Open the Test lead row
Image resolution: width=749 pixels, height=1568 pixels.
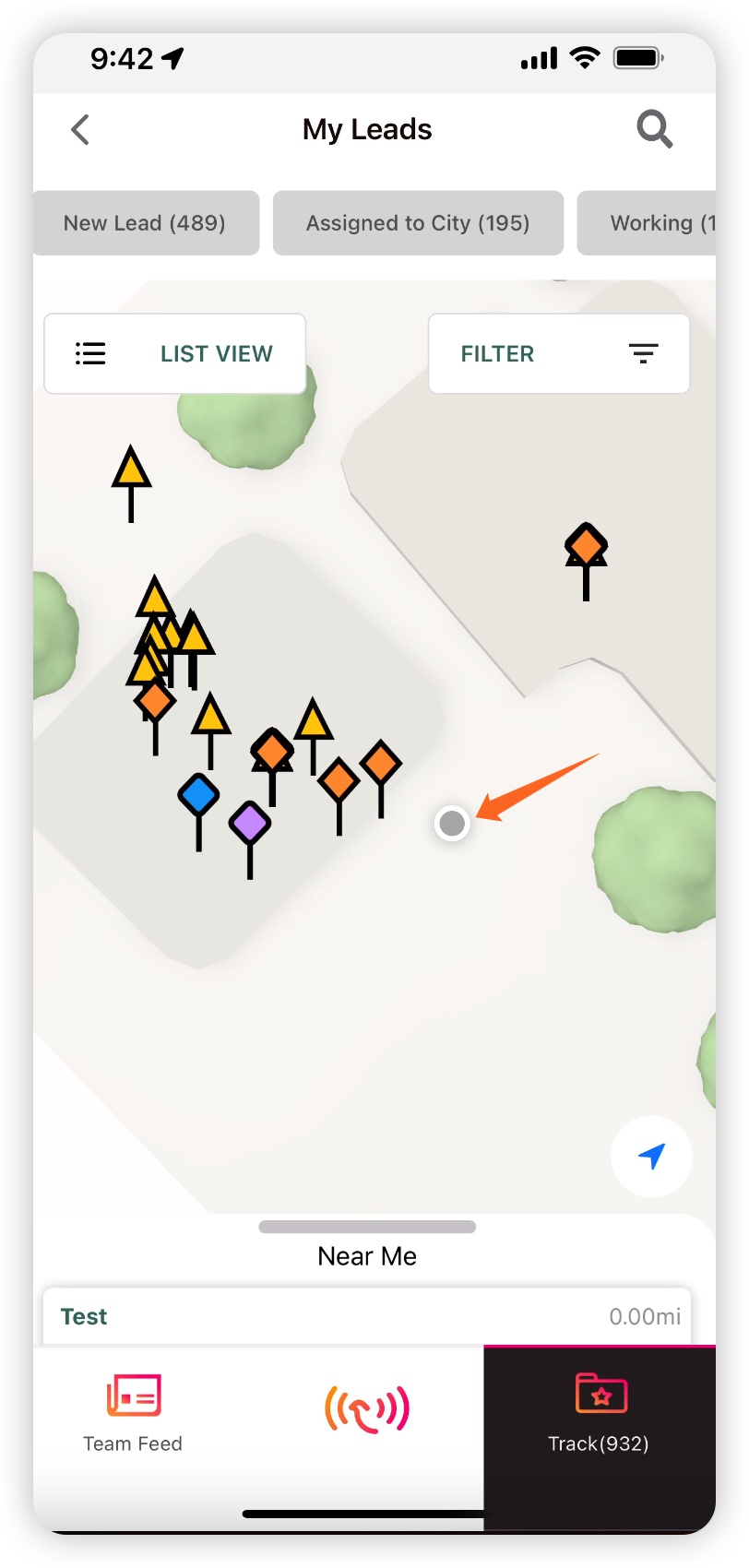(367, 1316)
